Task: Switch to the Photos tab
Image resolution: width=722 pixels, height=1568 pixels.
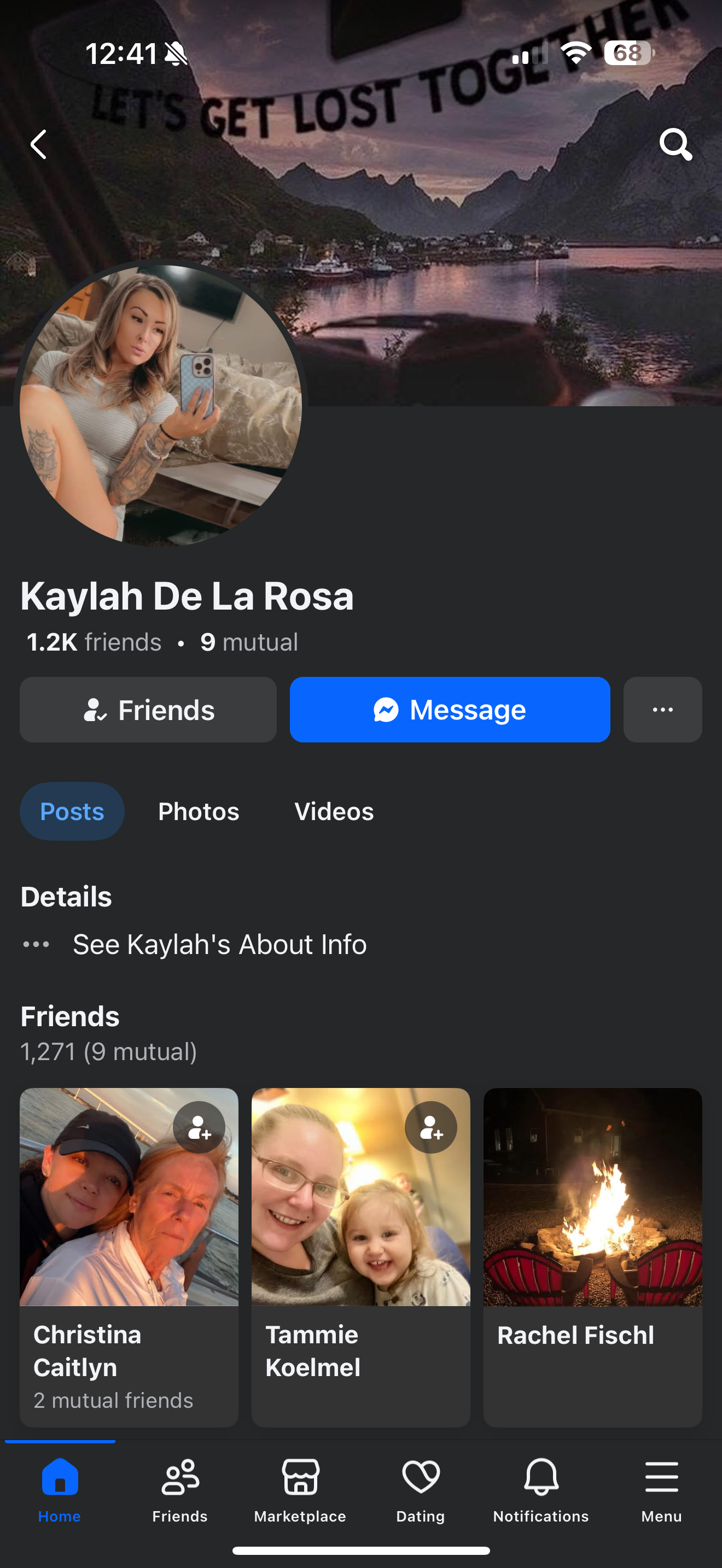Action: (199, 811)
